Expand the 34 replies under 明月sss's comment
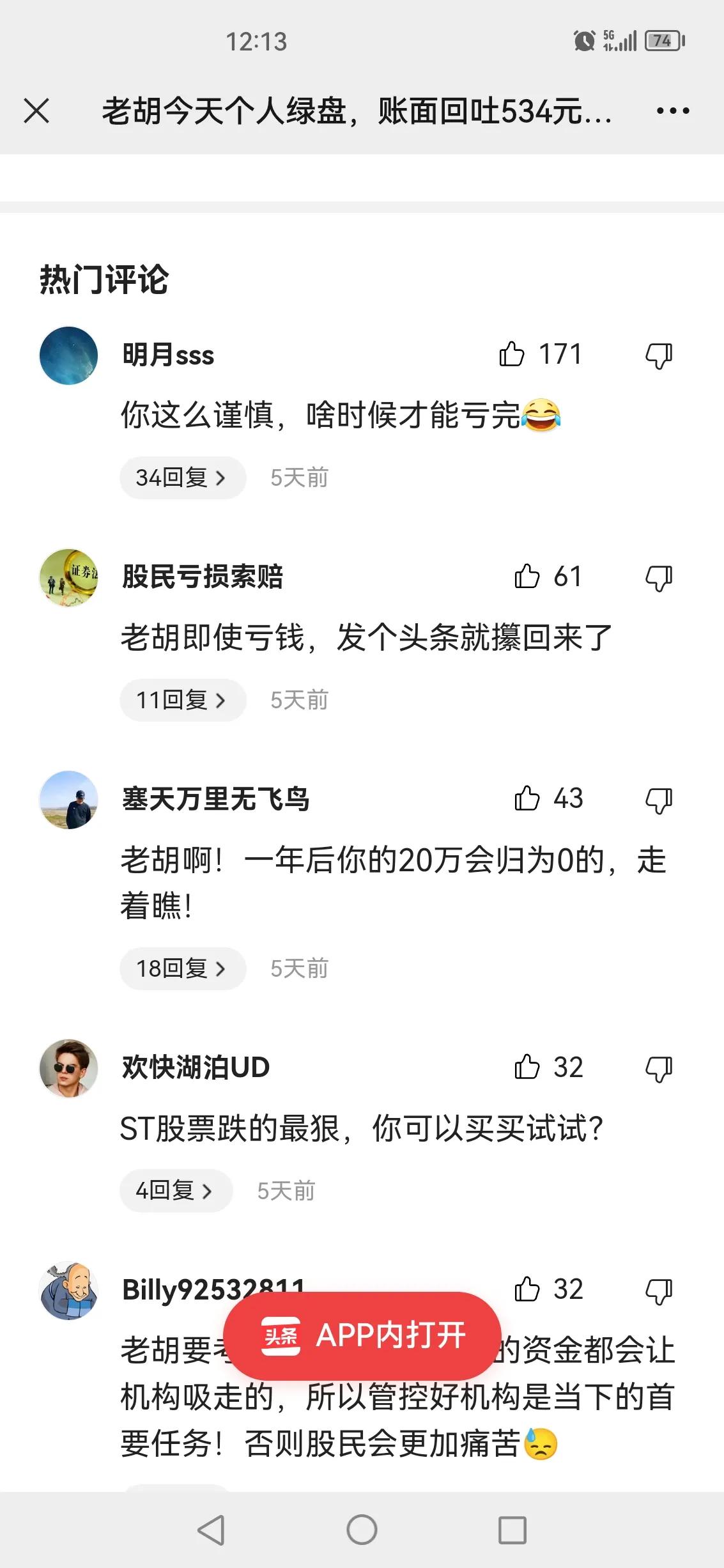Screen dimensions: 724x1568 coord(181,477)
